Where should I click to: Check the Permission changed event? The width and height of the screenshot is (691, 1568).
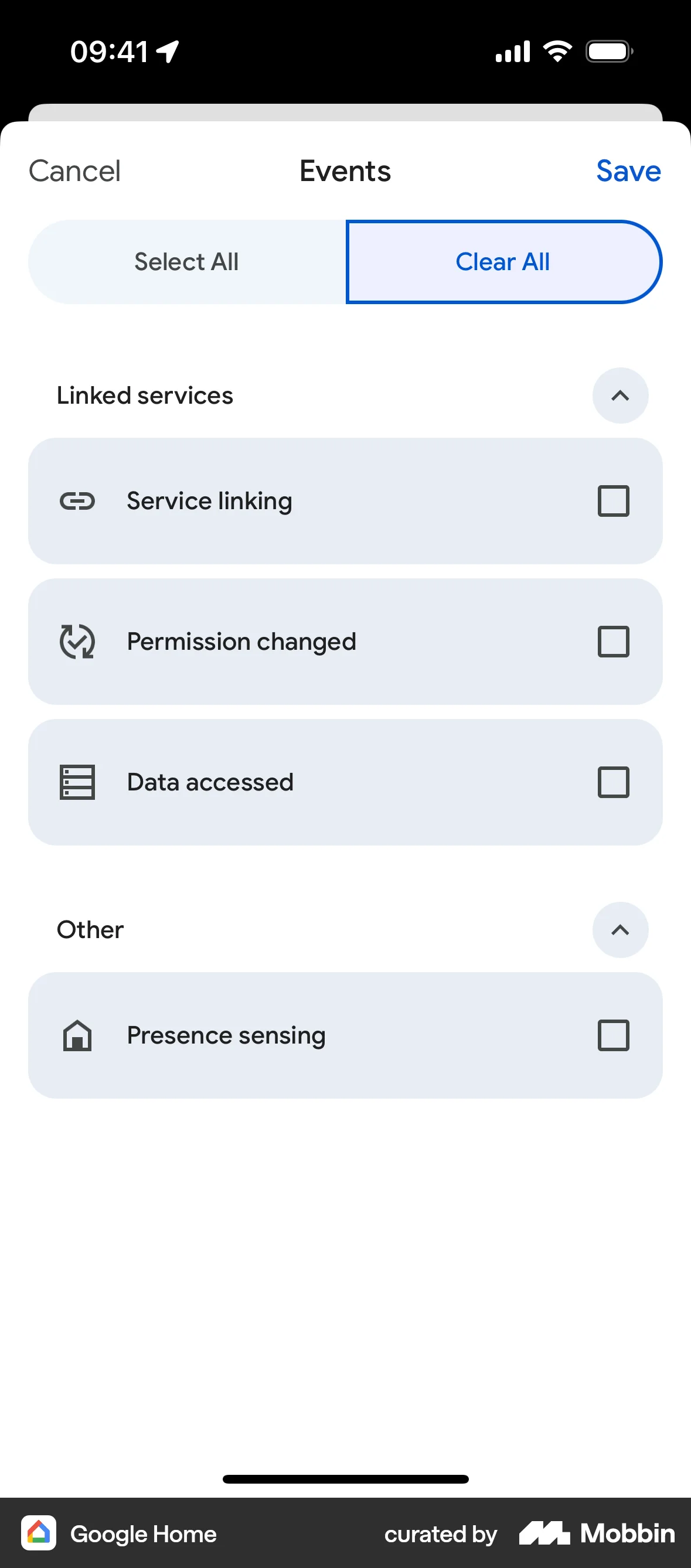click(613, 641)
